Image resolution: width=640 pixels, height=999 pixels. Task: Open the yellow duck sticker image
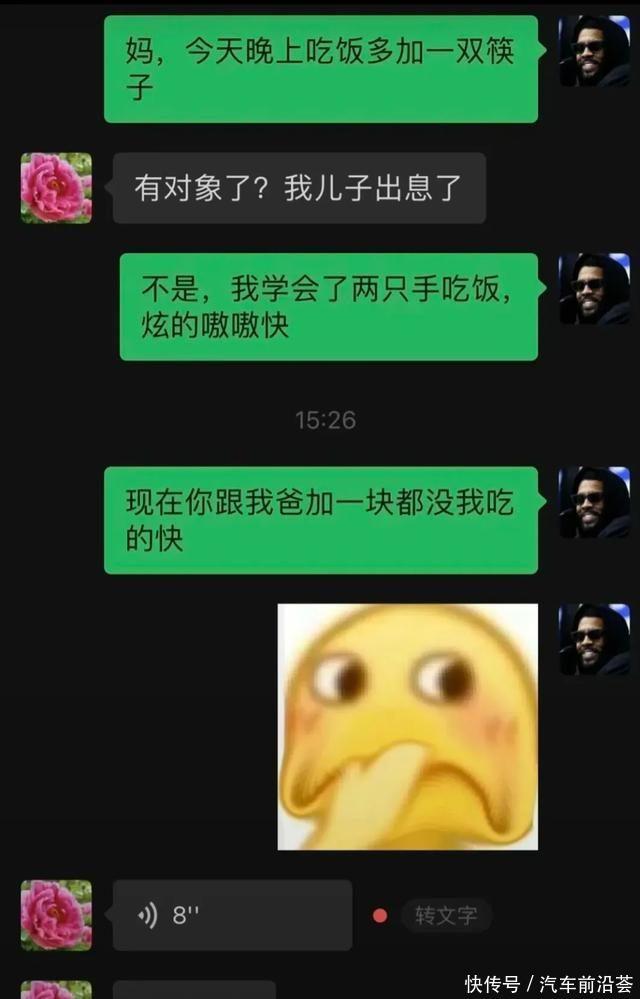(407, 727)
